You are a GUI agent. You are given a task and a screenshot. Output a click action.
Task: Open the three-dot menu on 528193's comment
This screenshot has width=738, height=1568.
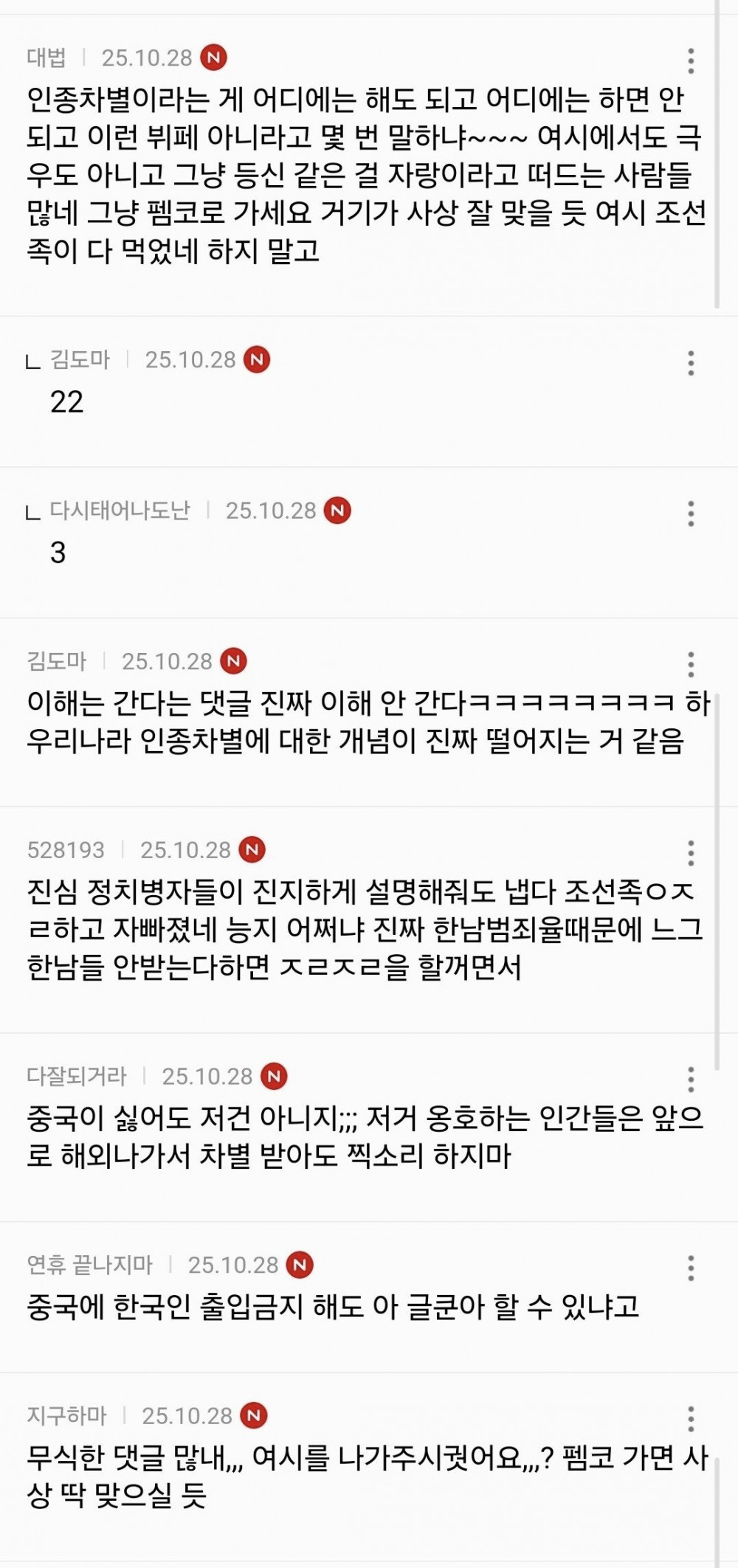(691, 852)
